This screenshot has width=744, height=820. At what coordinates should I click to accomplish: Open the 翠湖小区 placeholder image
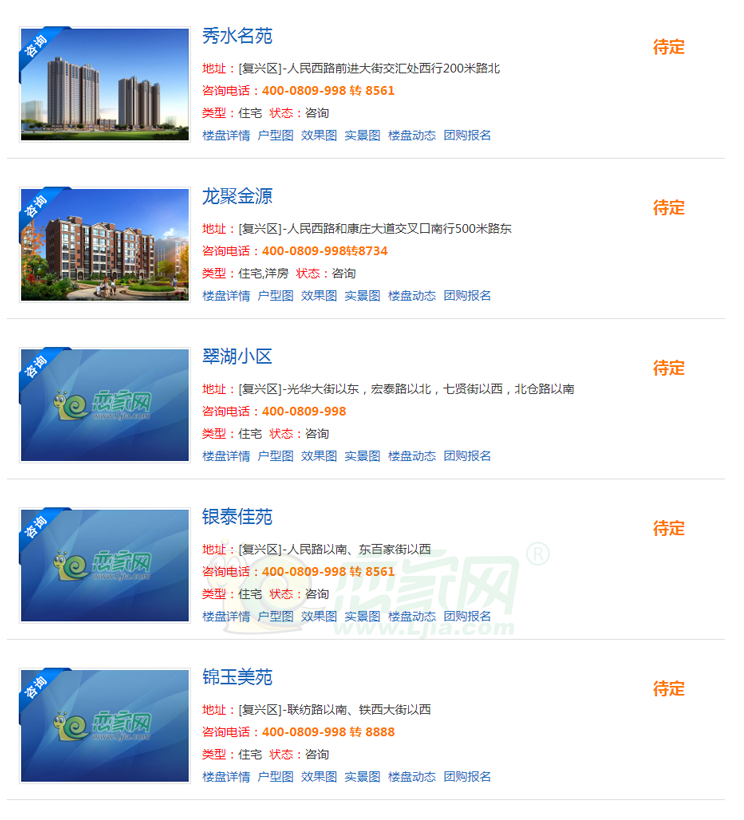click(105, 405)
